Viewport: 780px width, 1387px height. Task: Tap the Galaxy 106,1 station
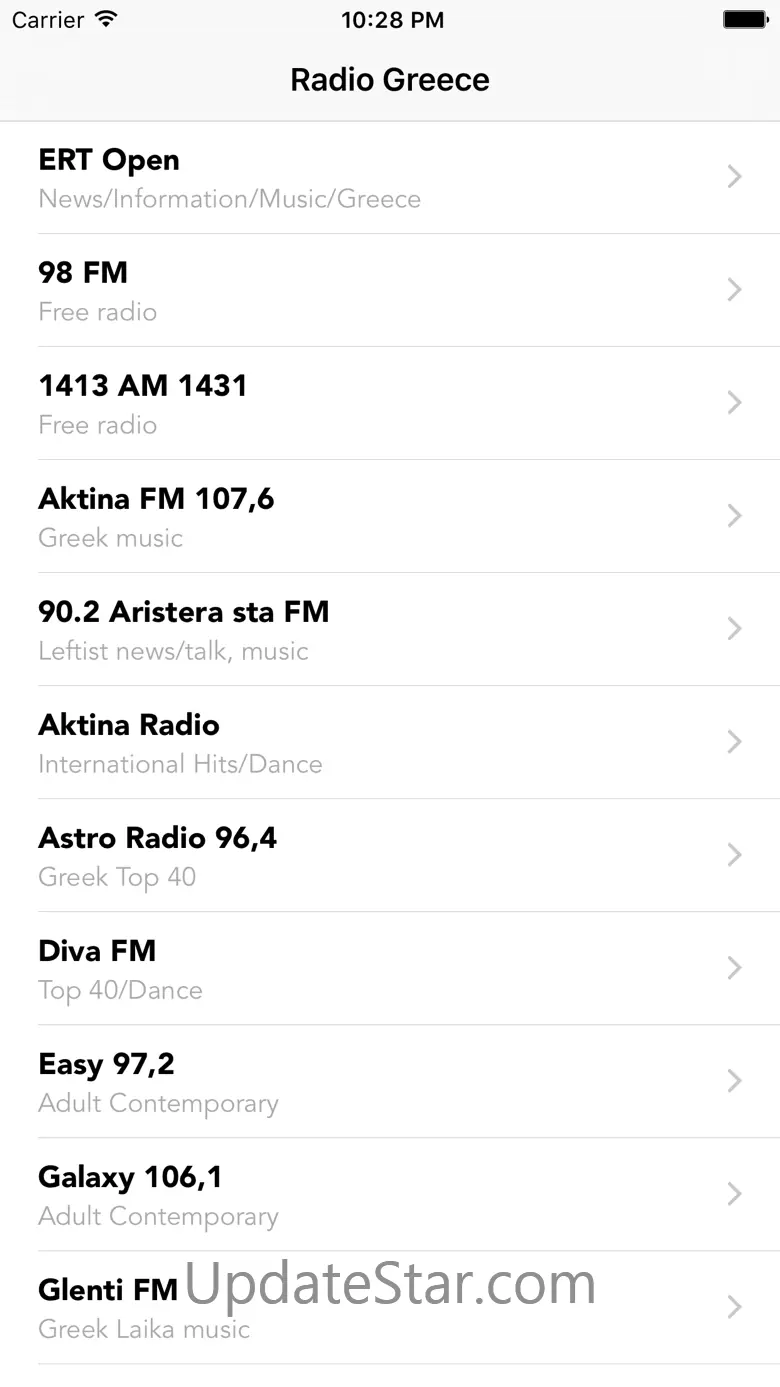click(390, 1195)
